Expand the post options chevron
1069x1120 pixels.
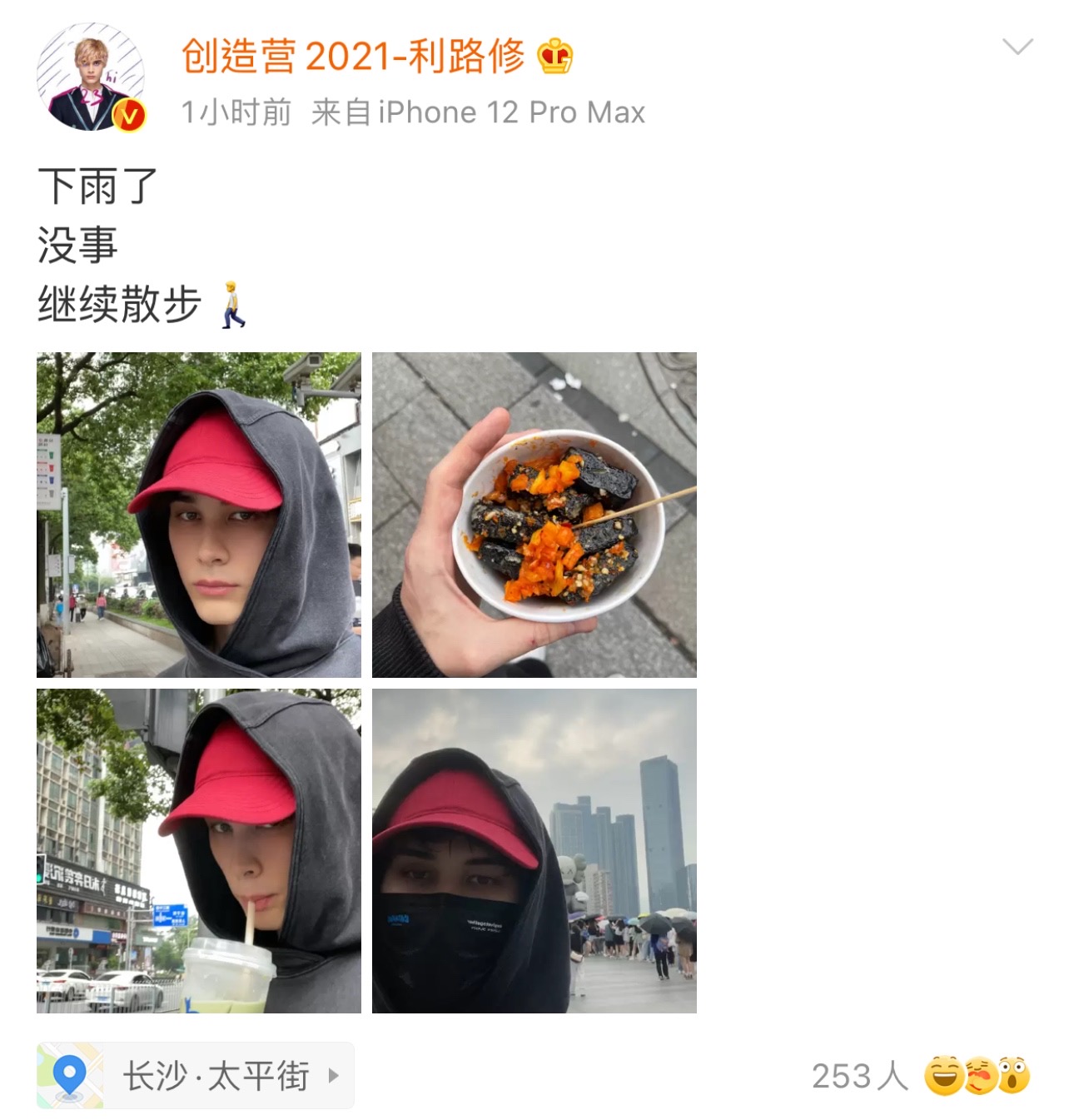[x=1017, y=47]
